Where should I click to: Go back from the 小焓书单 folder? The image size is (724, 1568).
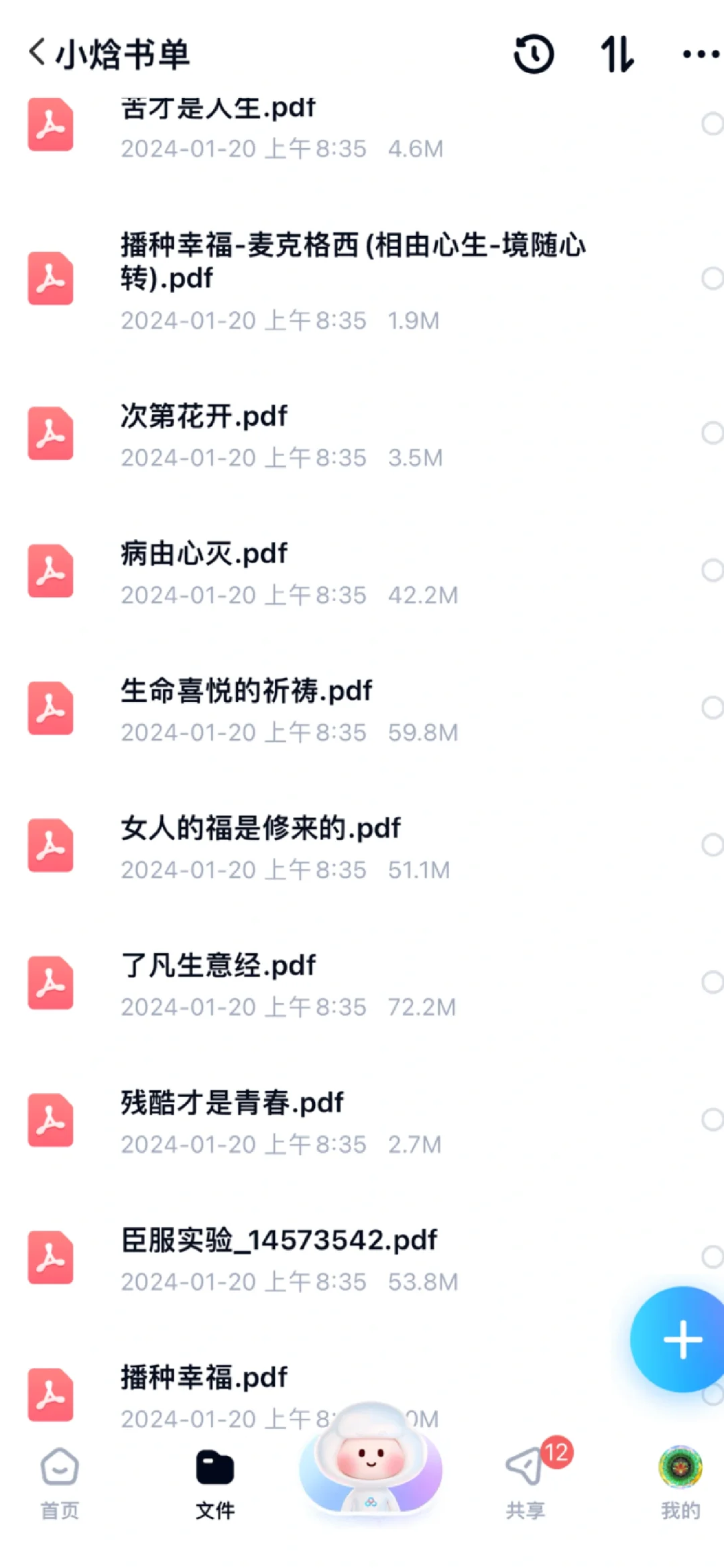[x=38, y=52]
